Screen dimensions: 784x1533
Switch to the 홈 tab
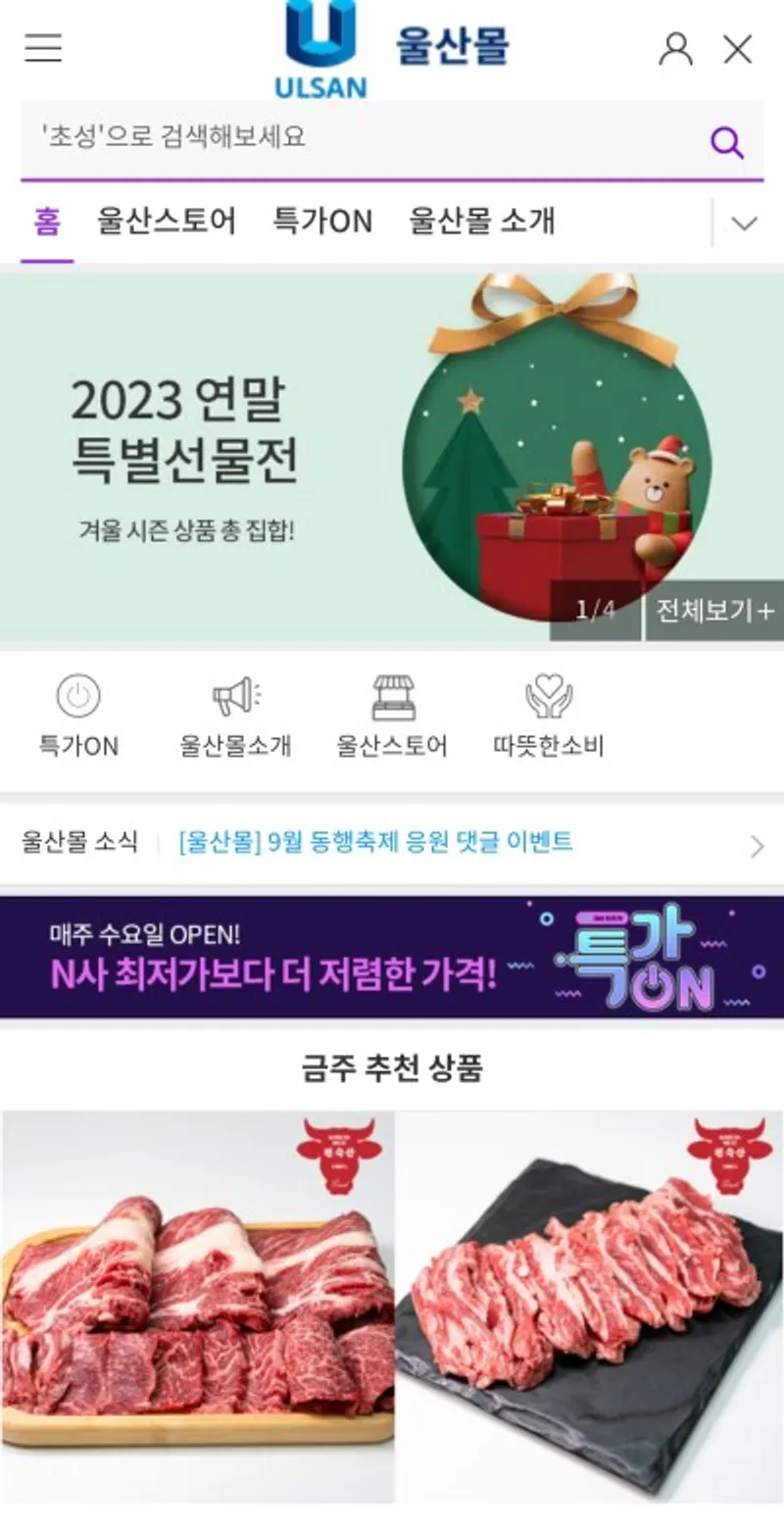47,222
